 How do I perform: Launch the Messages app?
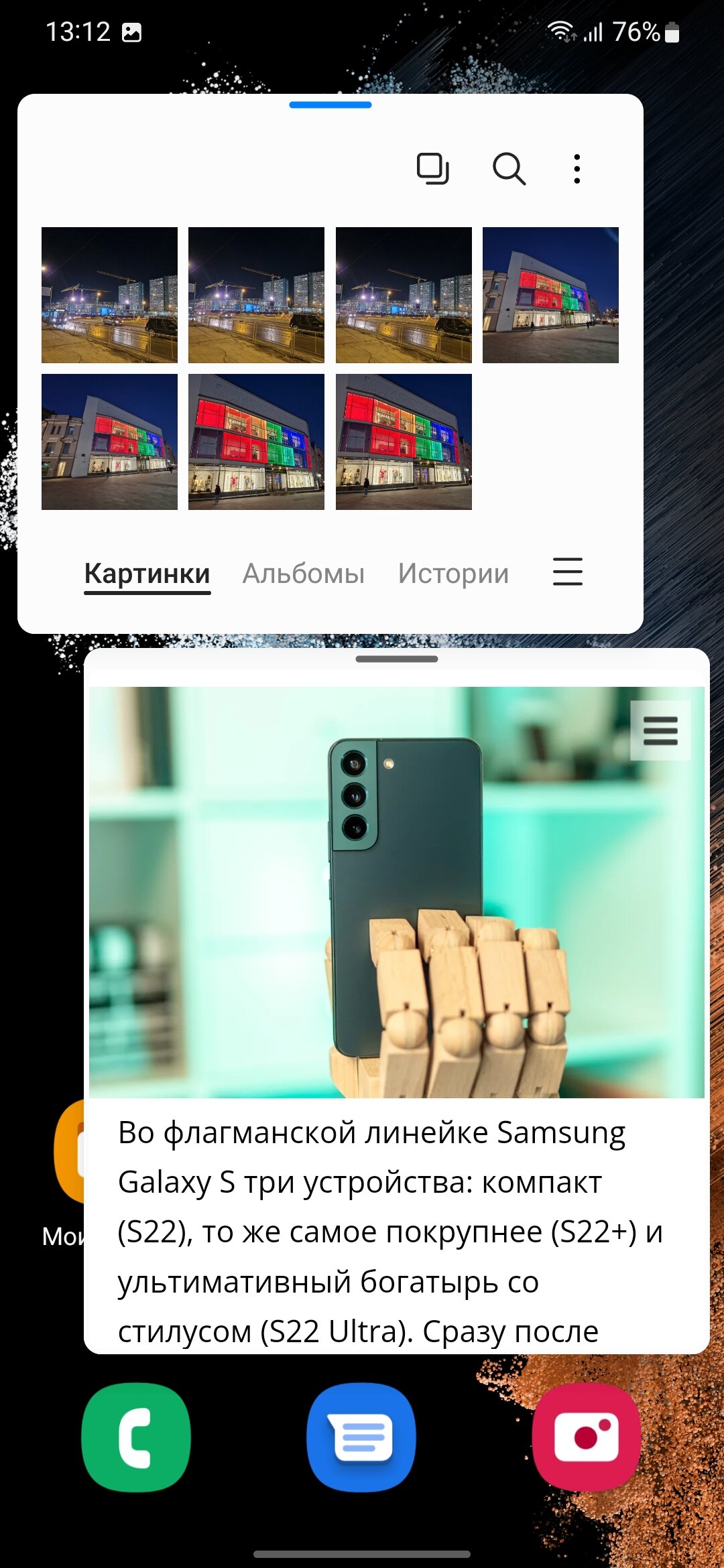361,1437
